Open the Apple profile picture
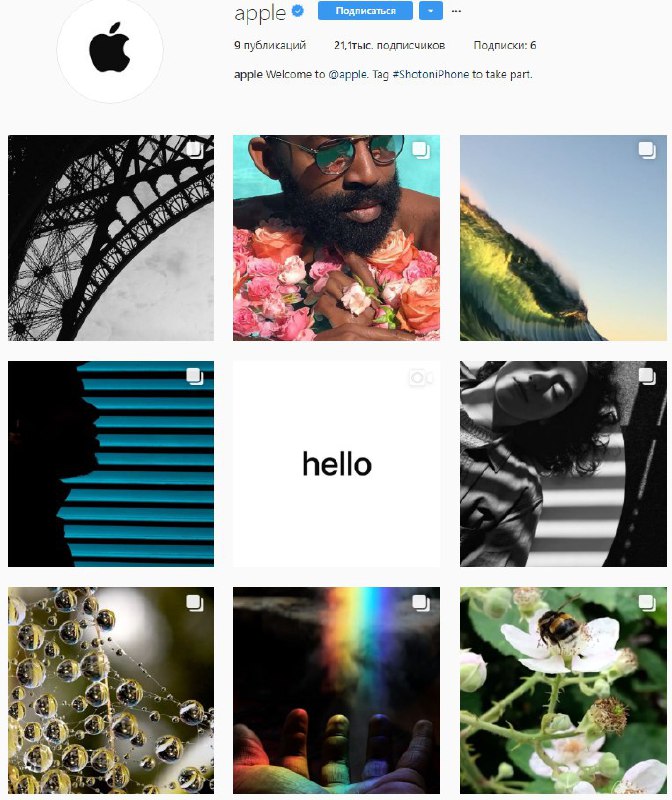Viewport: 672px width, 800px height. click(110, 50)
